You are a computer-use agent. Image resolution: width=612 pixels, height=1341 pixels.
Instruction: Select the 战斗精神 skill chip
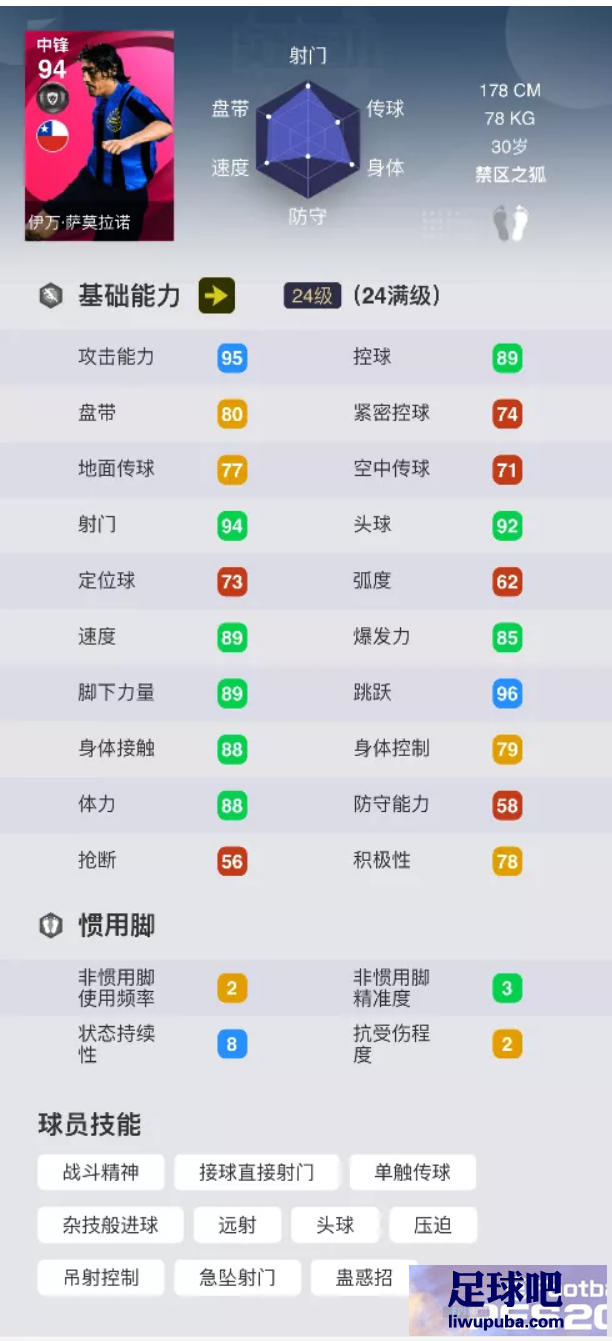point(101,1172)
